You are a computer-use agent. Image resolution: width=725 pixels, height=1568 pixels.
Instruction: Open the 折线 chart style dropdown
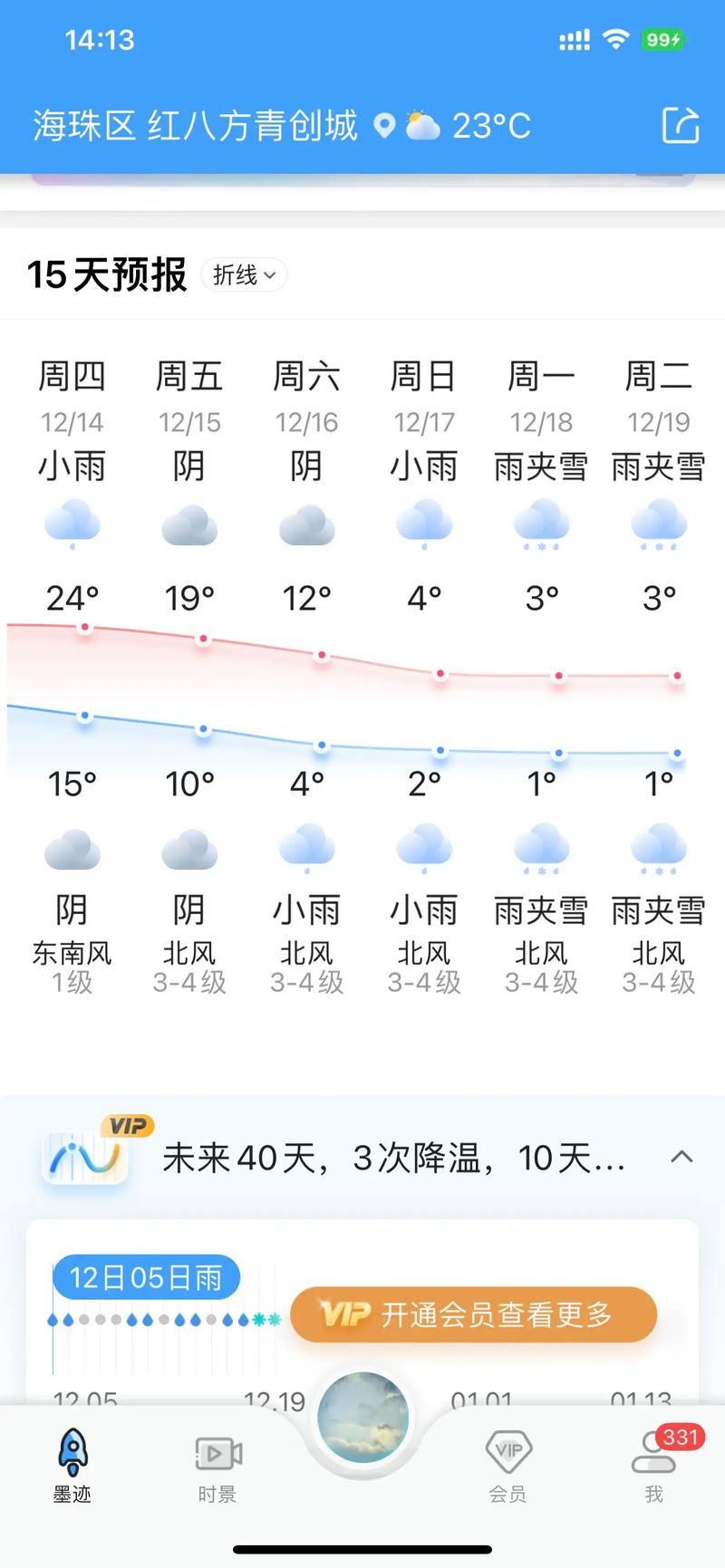point(243,274)
